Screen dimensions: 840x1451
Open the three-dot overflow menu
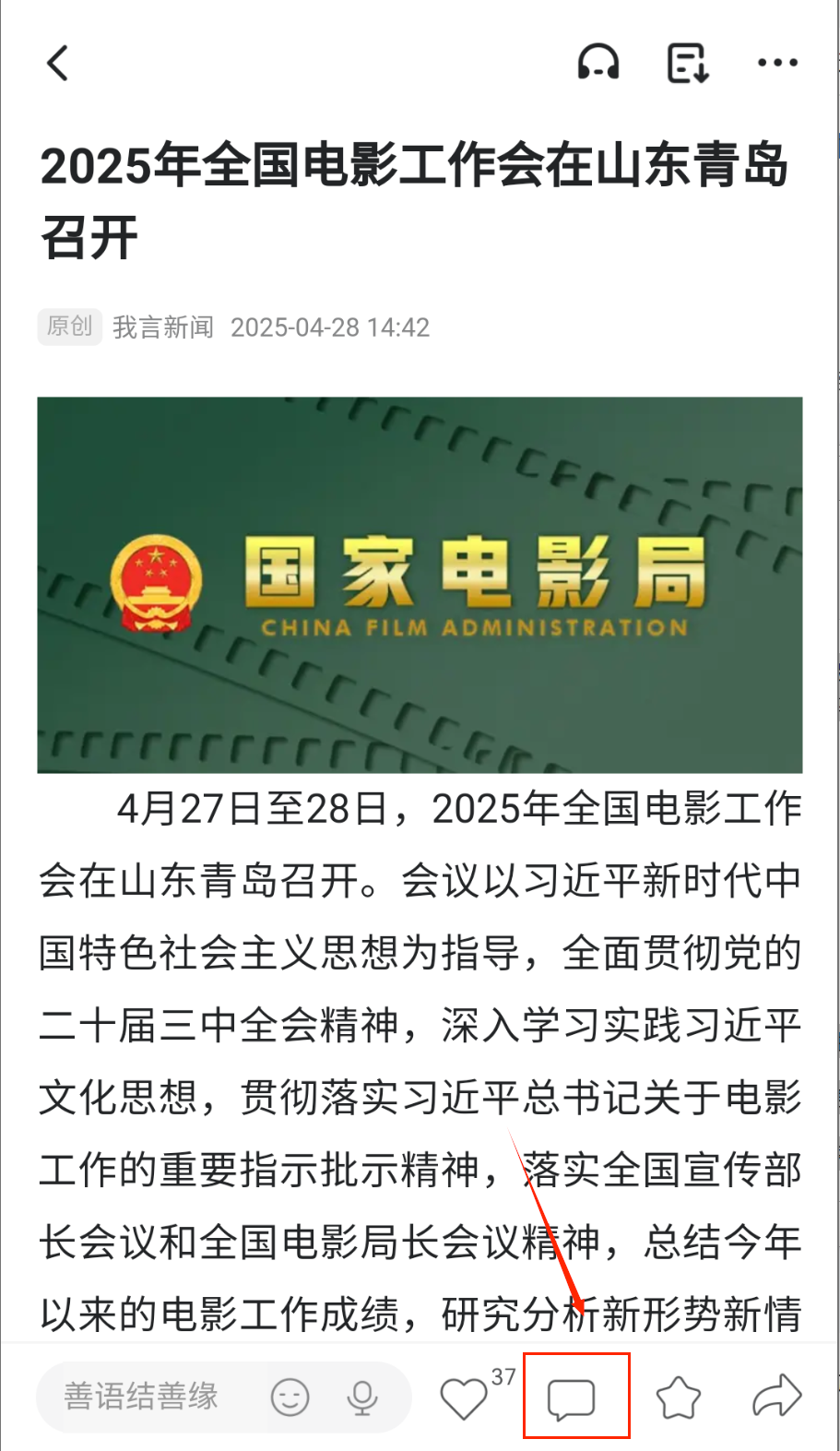[x=777, y=64]
